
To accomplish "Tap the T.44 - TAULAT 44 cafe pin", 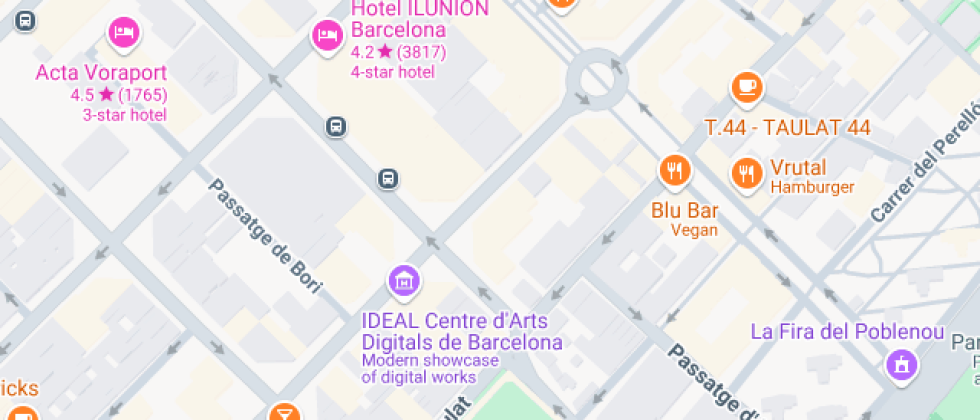I will (x=746, y=89).
